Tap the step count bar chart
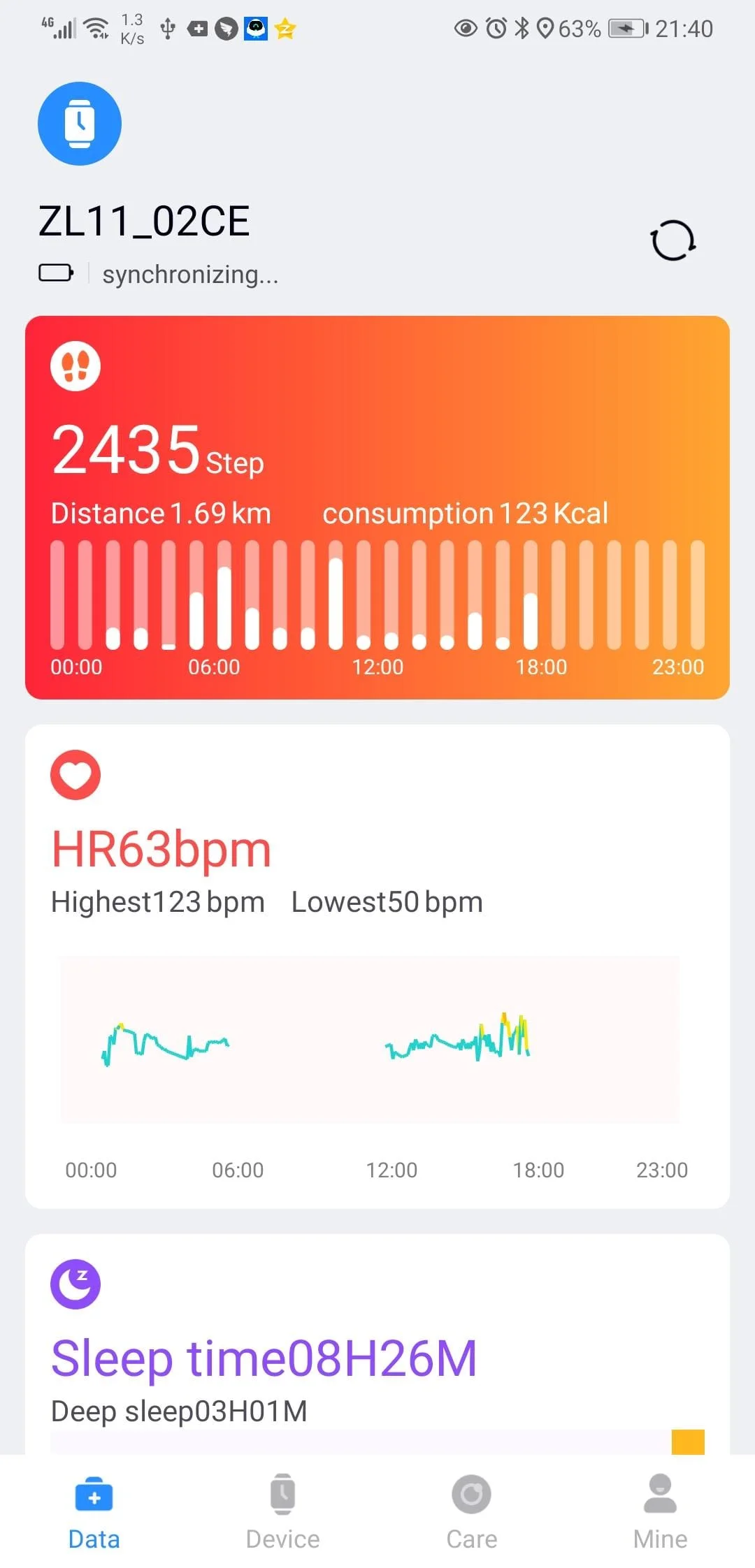The image size is (755, 1568). click(x=377, y=597)
